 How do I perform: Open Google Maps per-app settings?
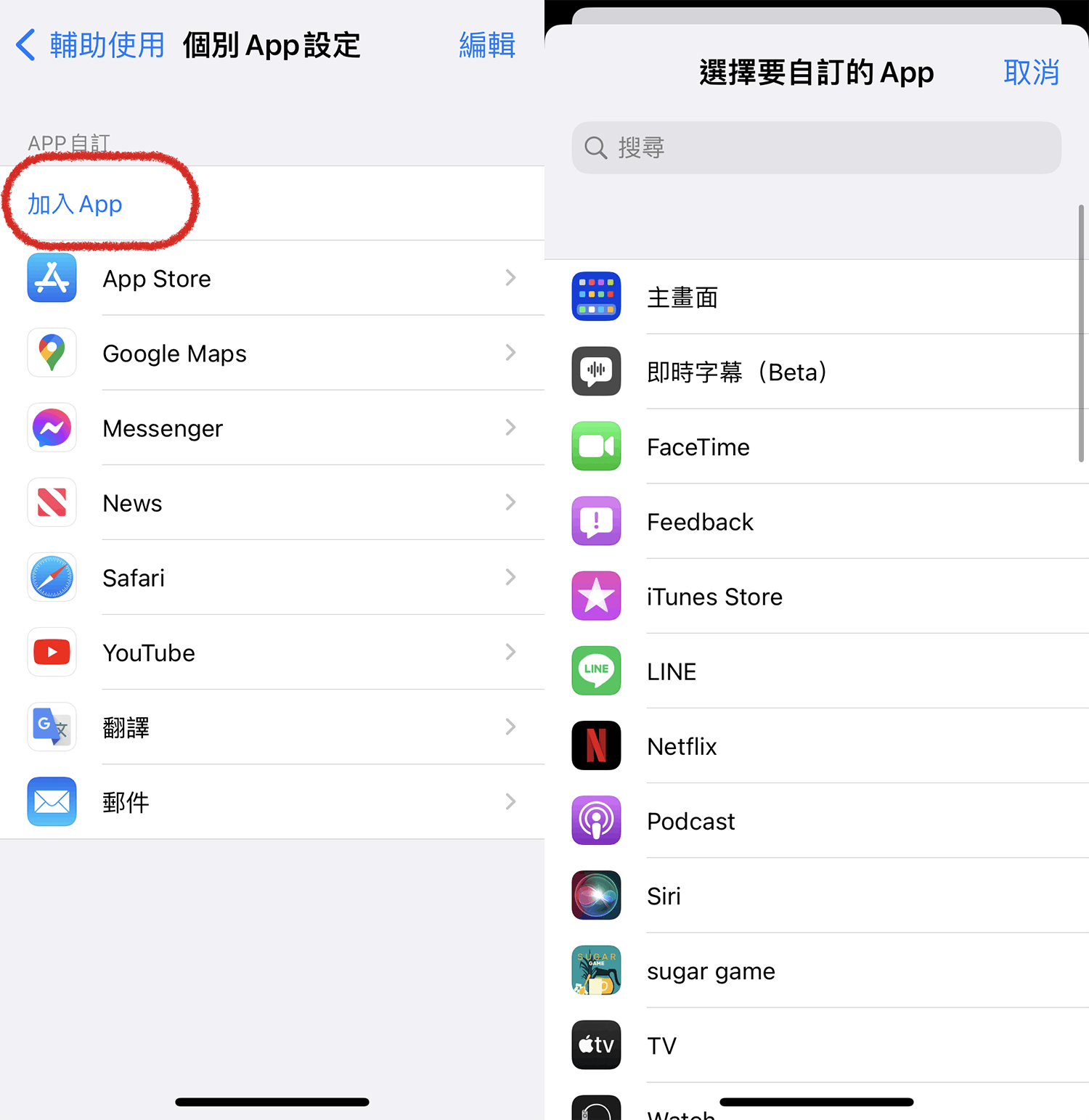click(272, 353)
